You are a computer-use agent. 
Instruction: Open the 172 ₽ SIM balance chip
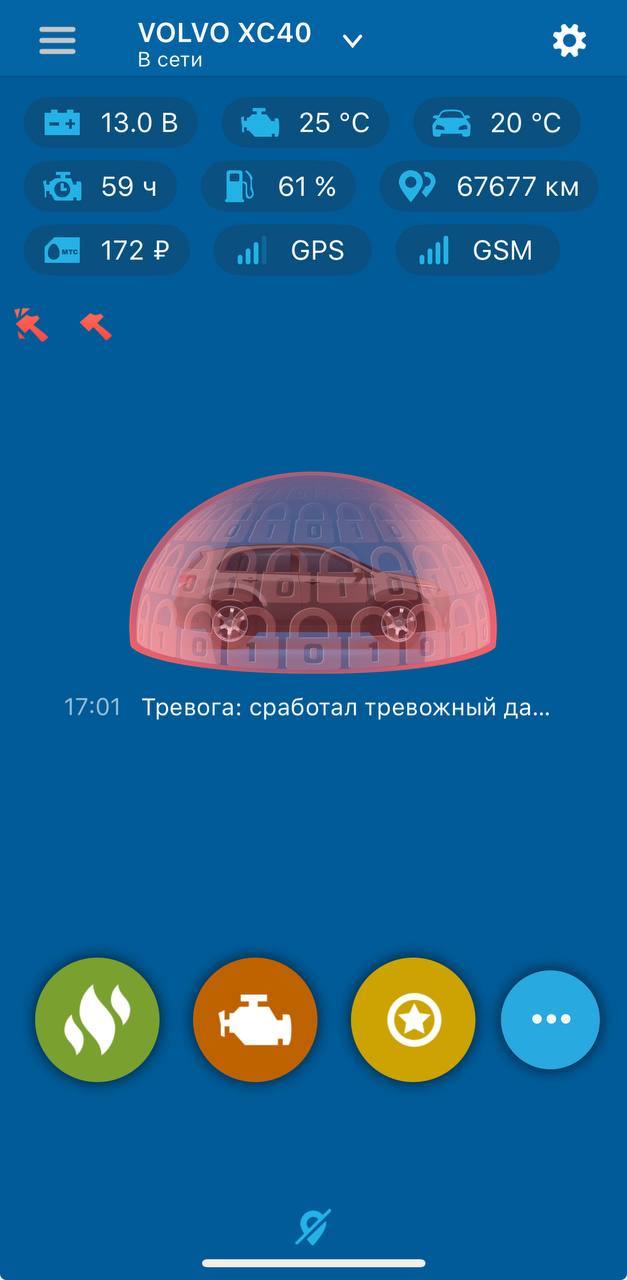point(107,250)
